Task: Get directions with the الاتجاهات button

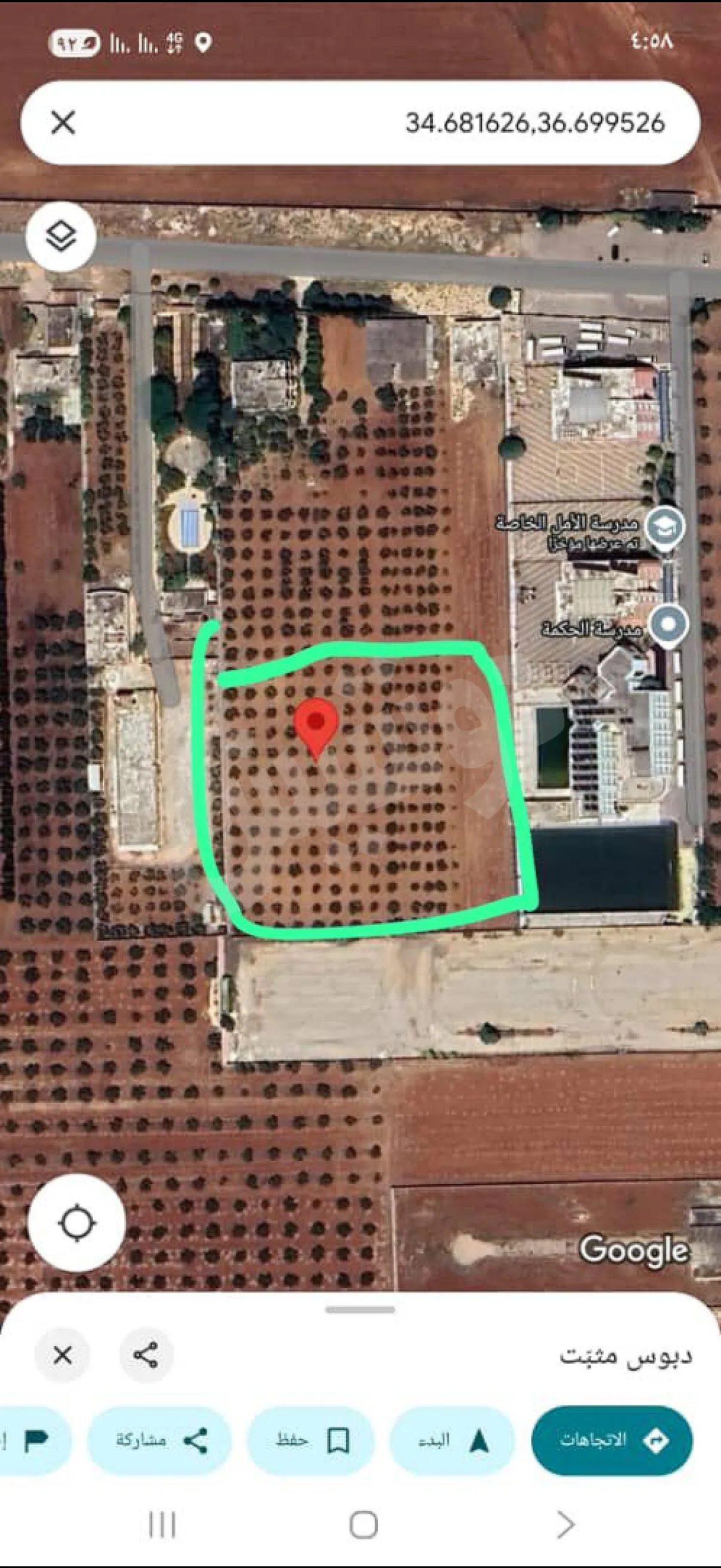Action: pyautogui.click(x=612, y=1440)
